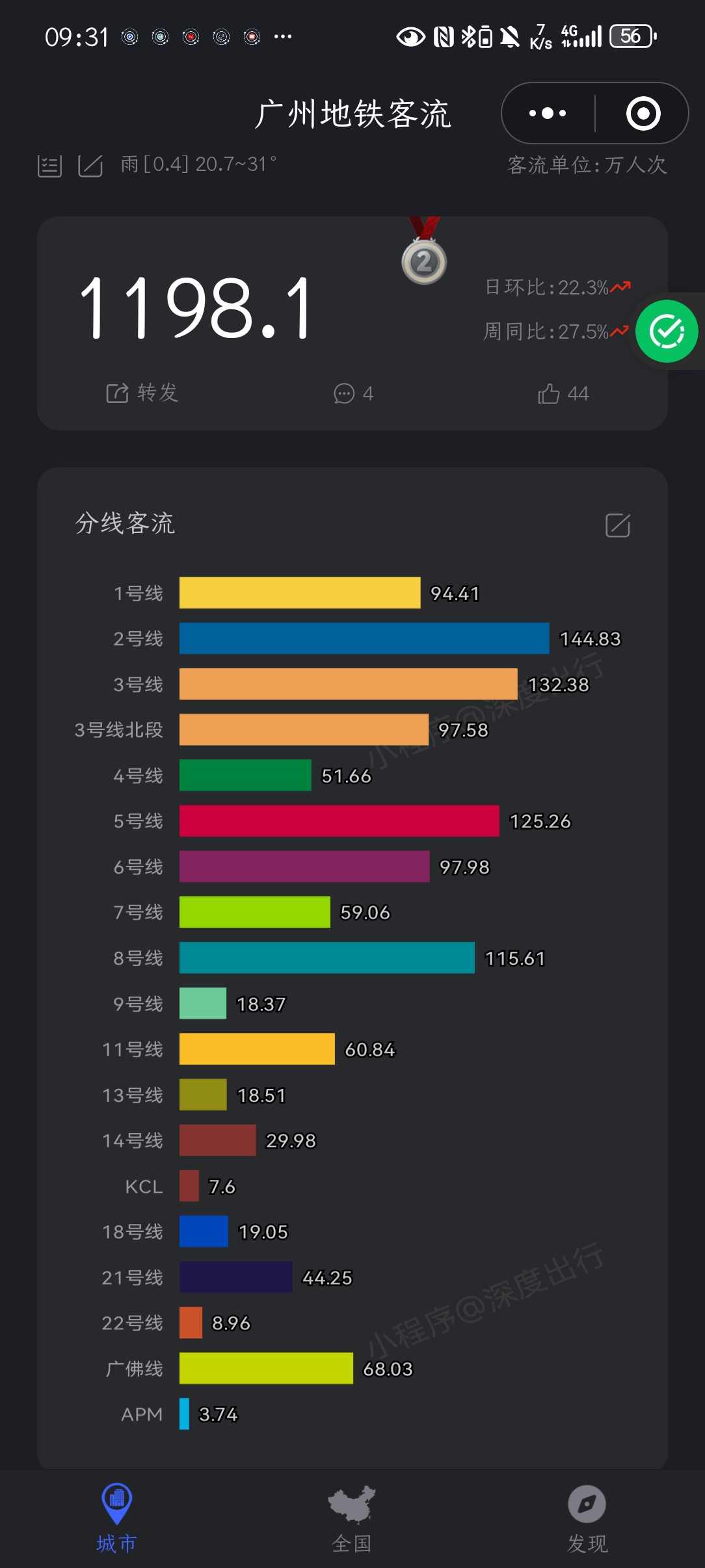Open the mini program more-options menu
The height and width of the screenshot is (1568, 705).
[548, 114]
